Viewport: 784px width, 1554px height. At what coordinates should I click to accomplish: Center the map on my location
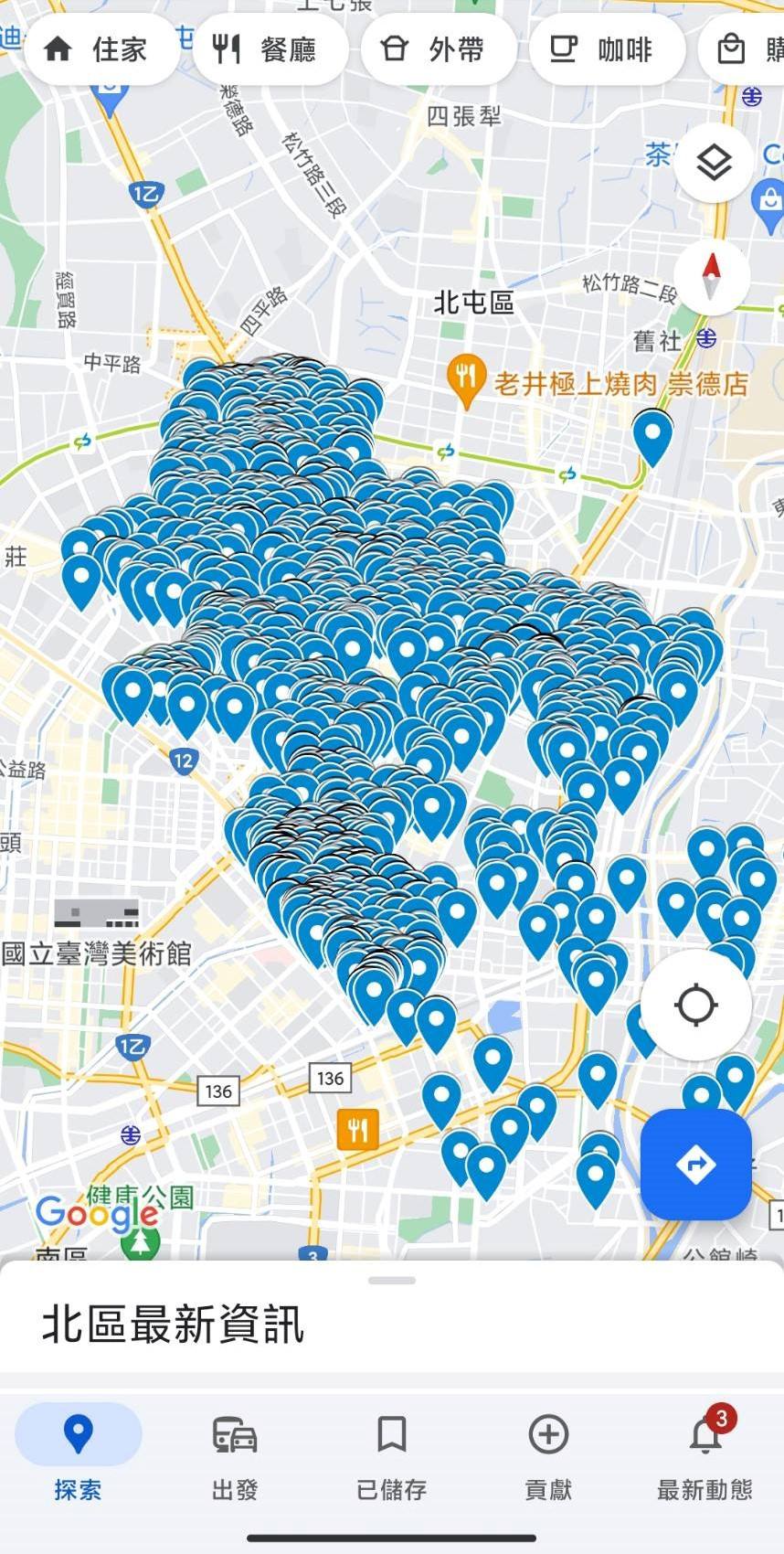pos(695,1005)
